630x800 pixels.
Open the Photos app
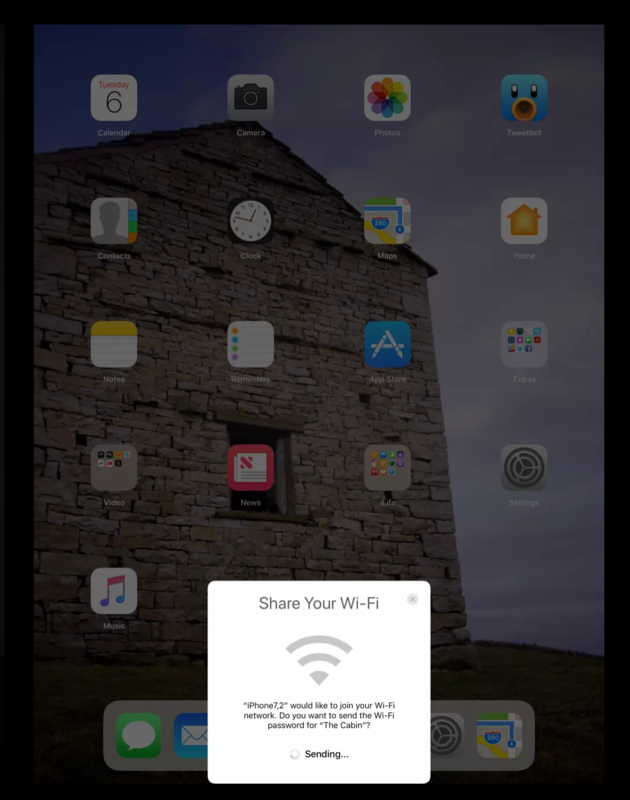tap(387, 98)
